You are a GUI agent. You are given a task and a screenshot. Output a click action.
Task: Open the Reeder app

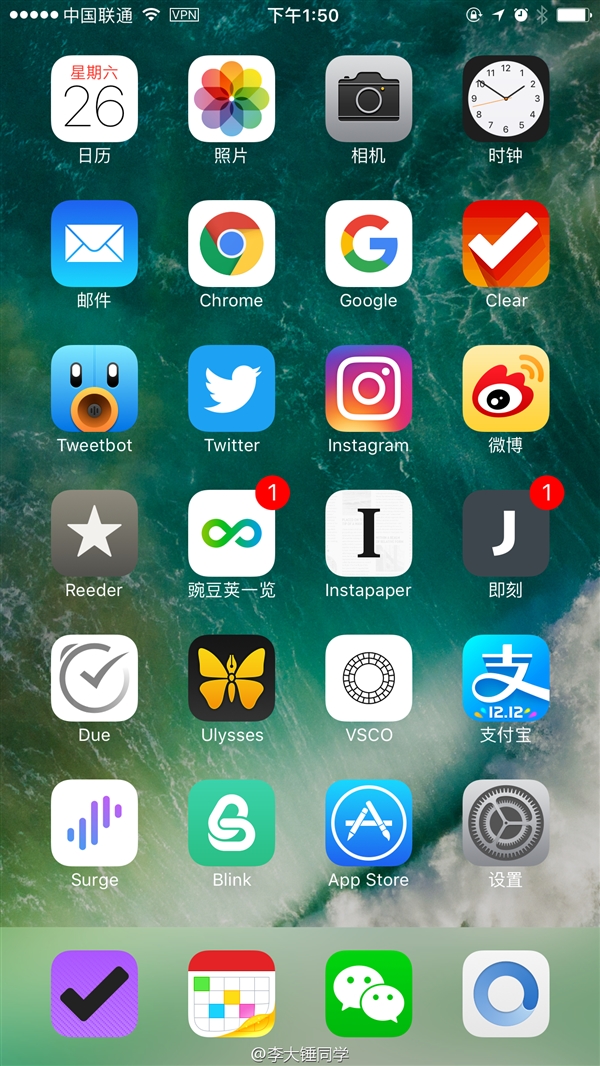click(x=94, y=534)
